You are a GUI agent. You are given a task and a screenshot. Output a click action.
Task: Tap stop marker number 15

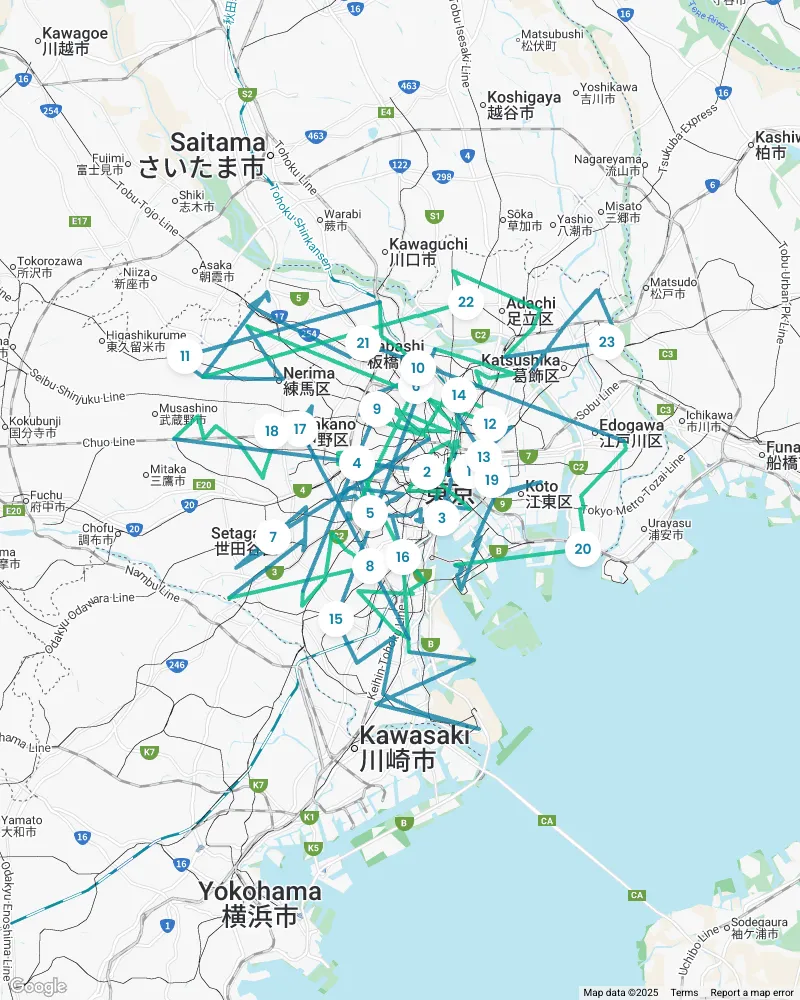(x=336, y=619)
